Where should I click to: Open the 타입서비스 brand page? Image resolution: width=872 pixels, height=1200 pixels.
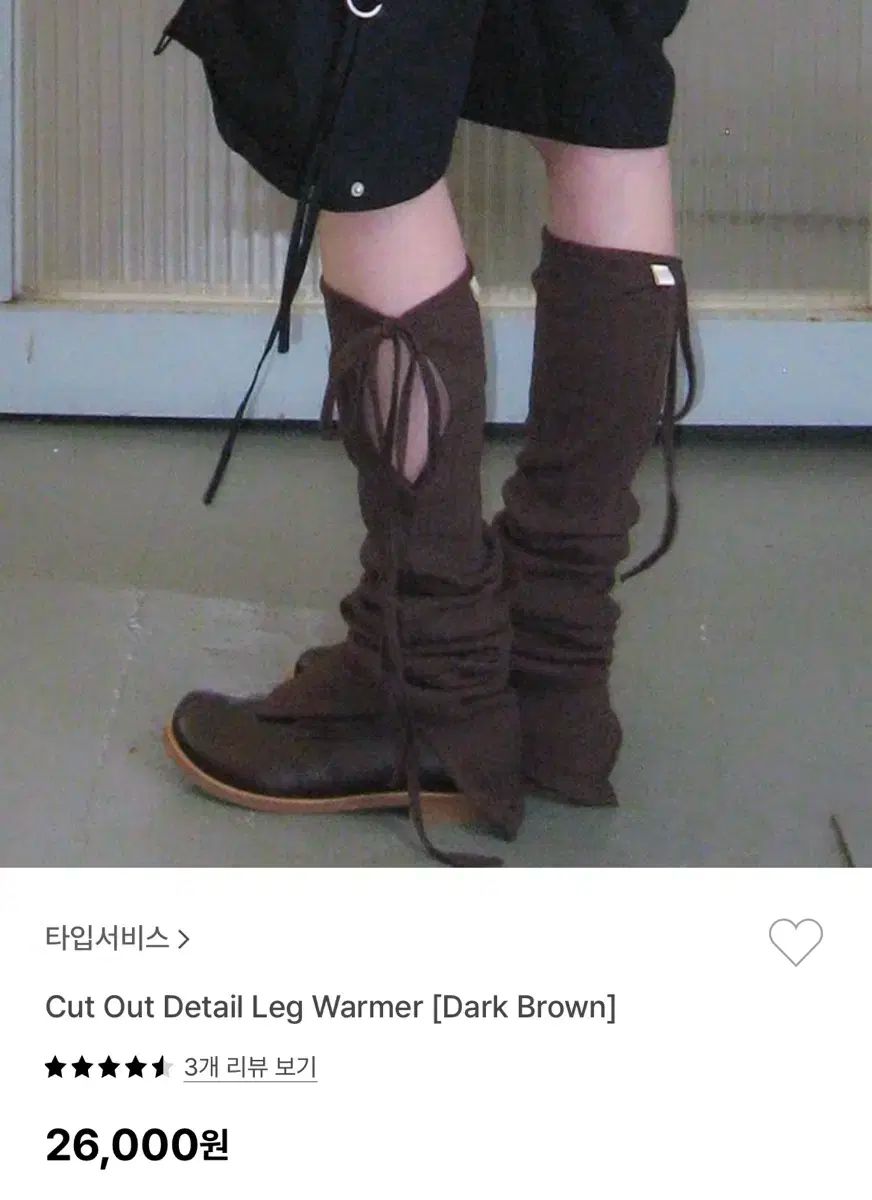click(117, 939)
